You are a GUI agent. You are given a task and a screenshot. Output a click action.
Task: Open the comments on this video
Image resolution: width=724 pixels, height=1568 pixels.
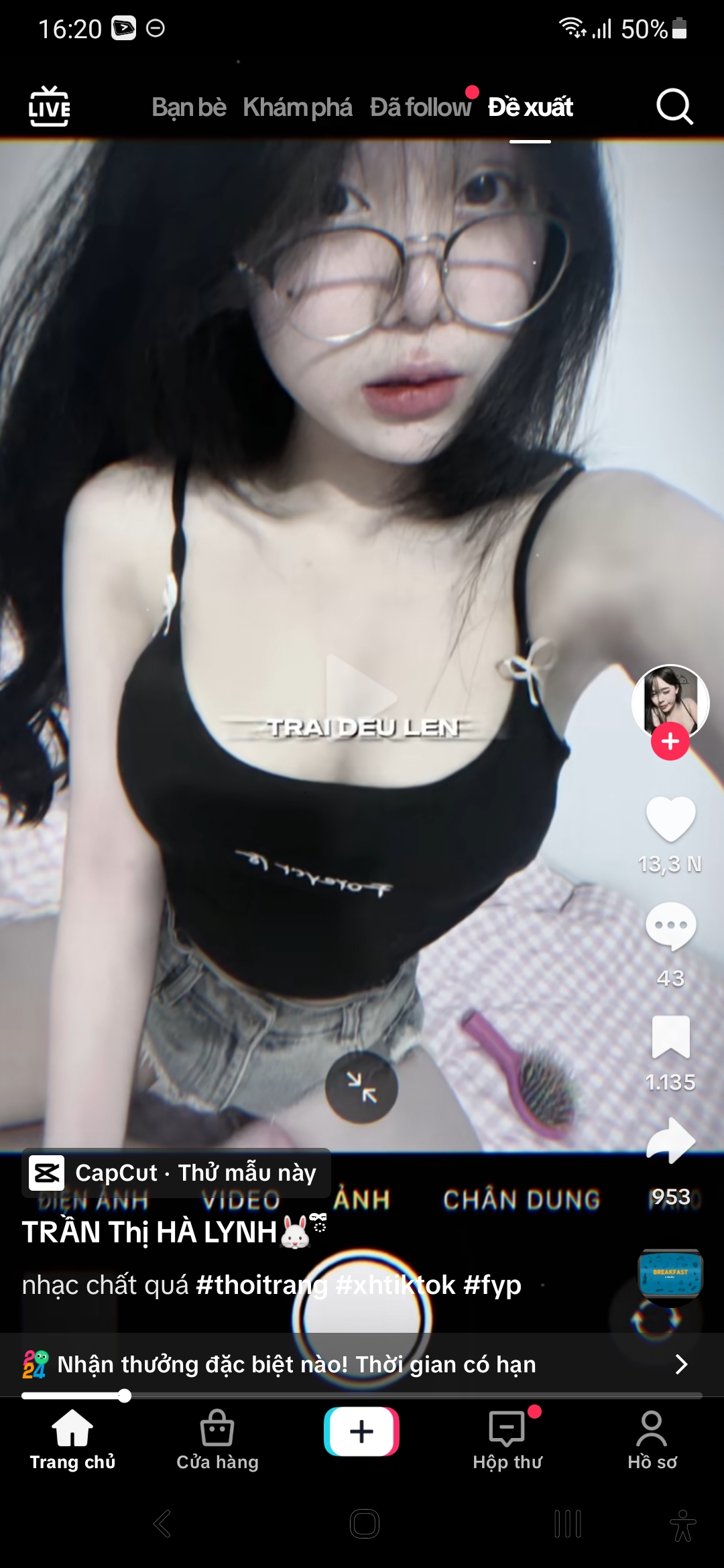pos(670,927)
